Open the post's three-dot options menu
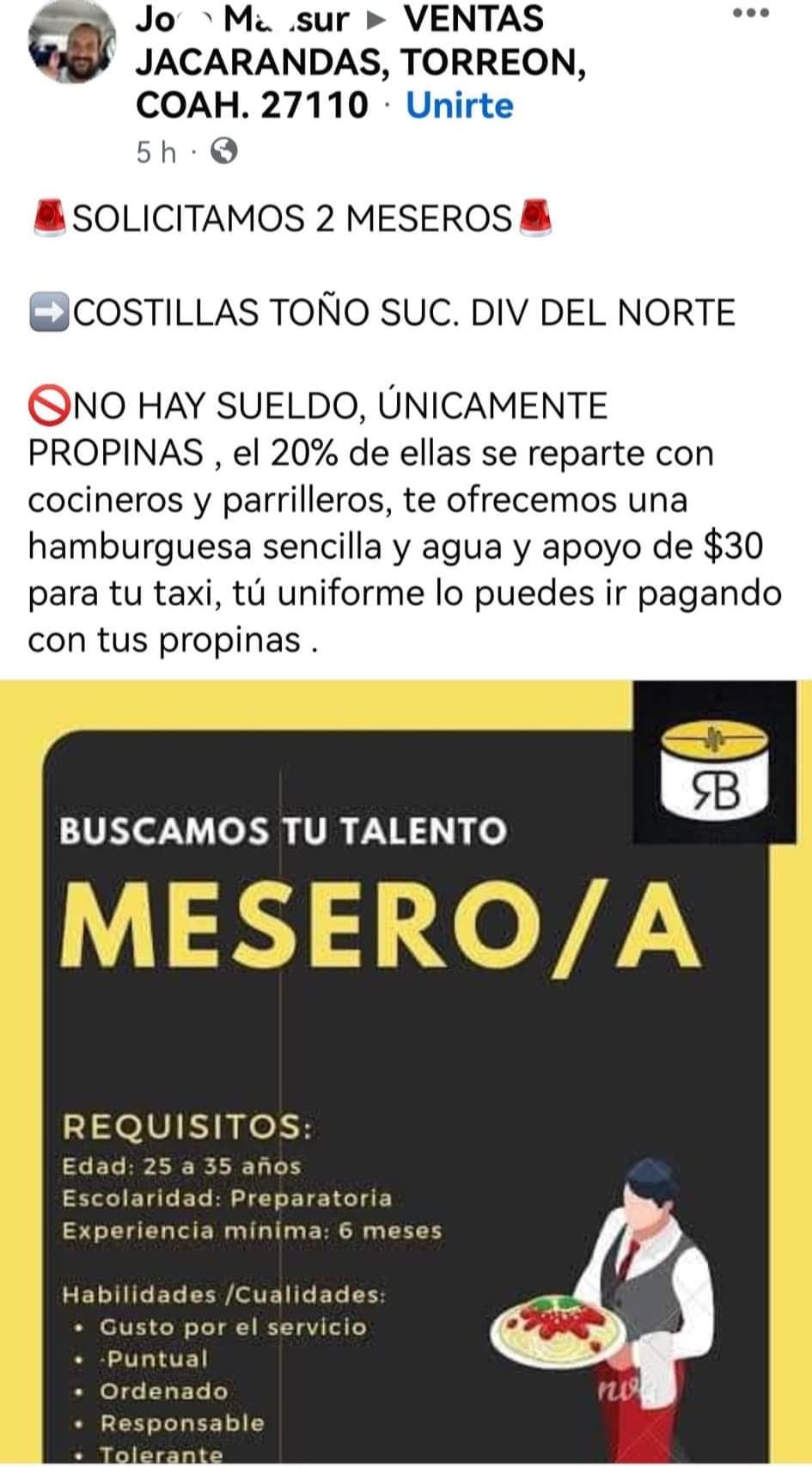The width and height of the screenshot is (812, 1467). [x=750, y=15]
